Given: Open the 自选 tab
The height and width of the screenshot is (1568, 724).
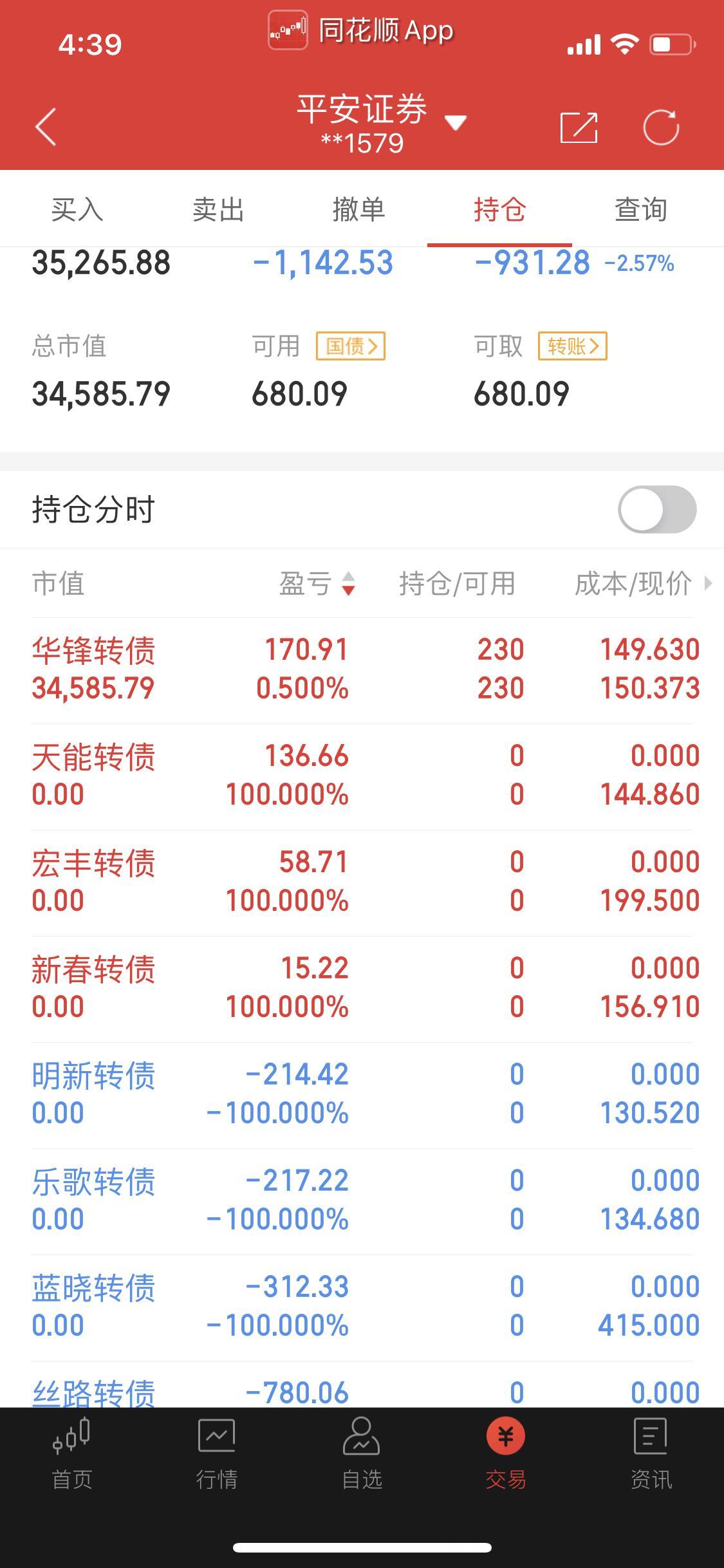Looking at the screenshot, I should [362, 1453].
